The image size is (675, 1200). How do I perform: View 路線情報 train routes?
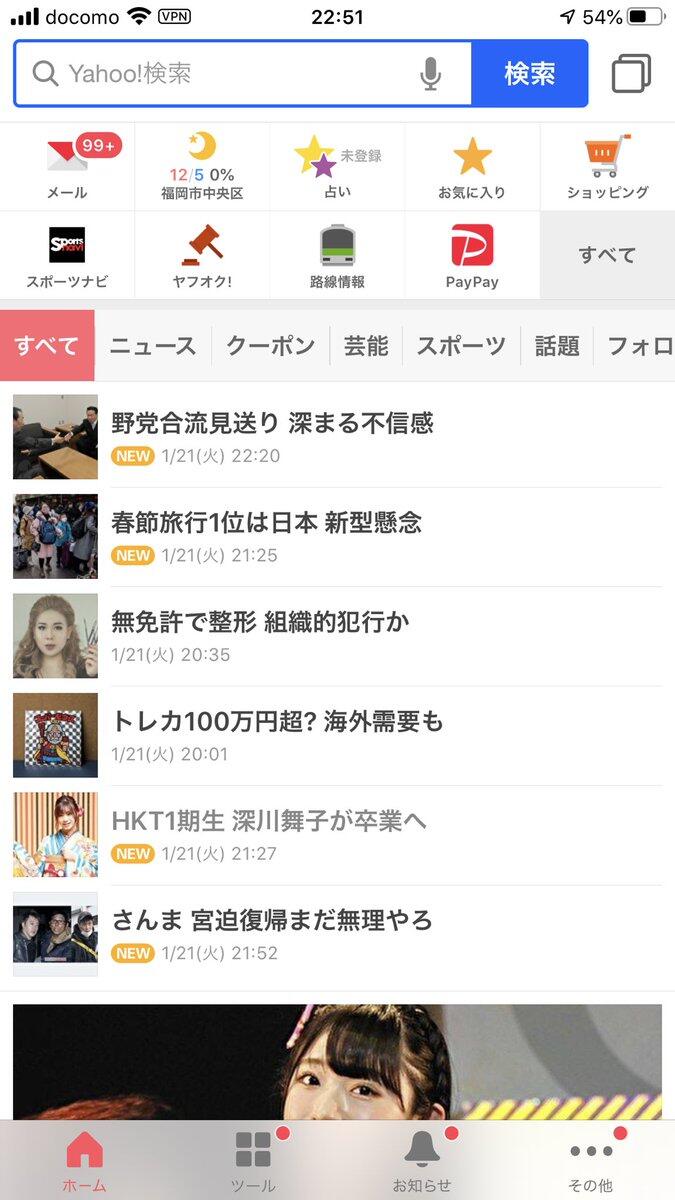click(337, 256)
